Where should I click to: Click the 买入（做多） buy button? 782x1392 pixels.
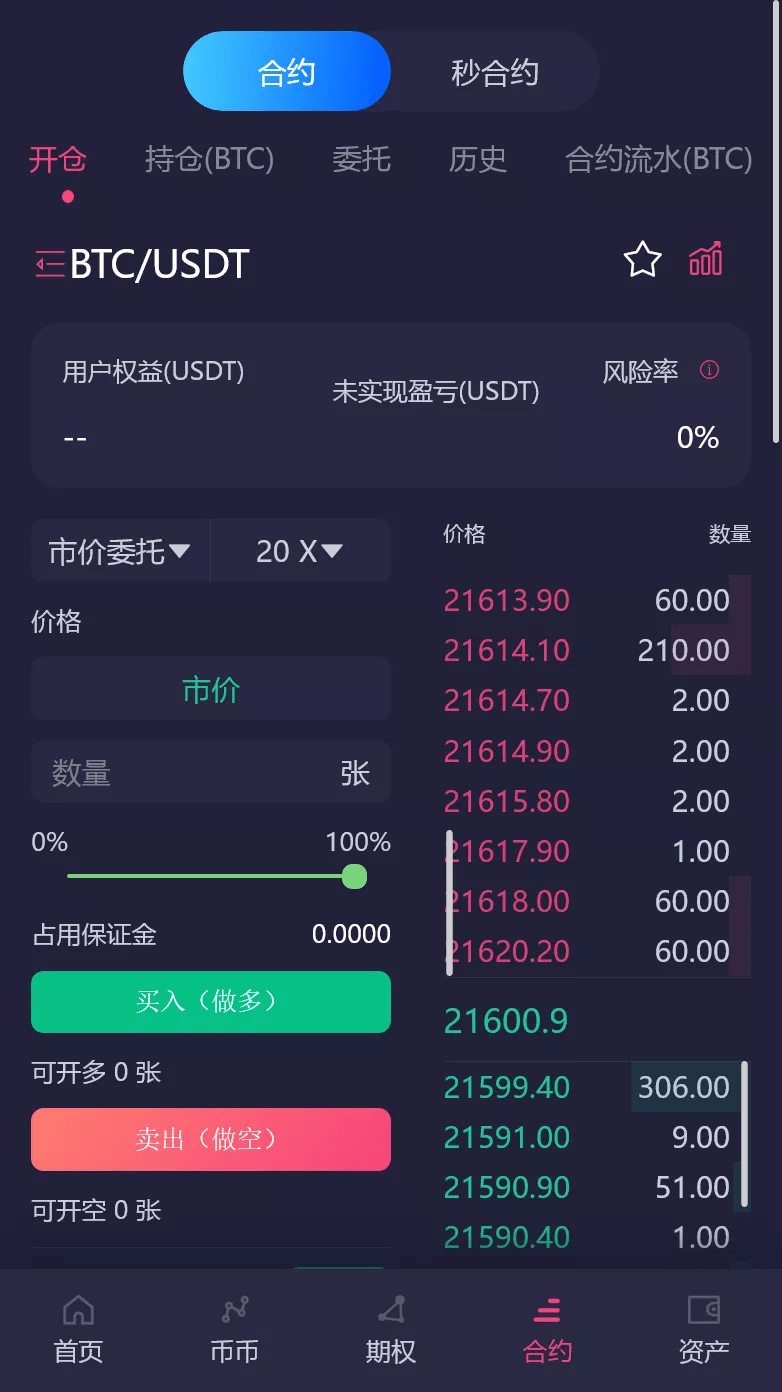pyautogui.click(x=211, y=1002)
